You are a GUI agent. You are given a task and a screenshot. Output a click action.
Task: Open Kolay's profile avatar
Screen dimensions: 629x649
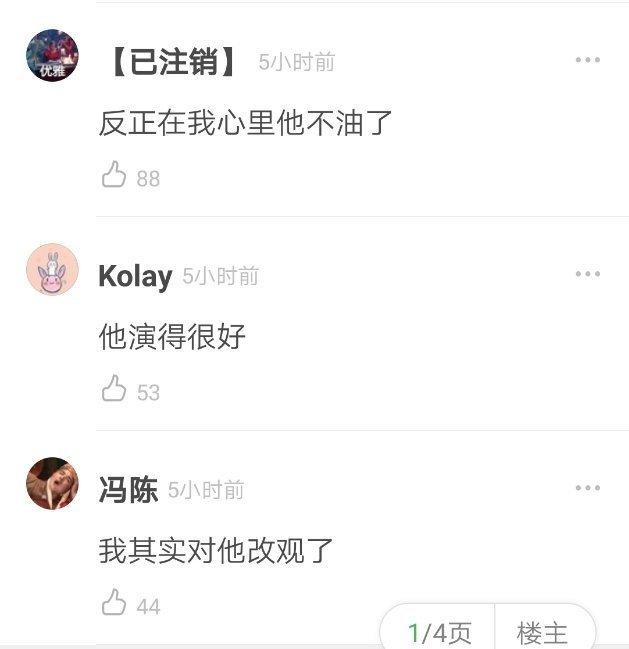click(x=52, y=270)
